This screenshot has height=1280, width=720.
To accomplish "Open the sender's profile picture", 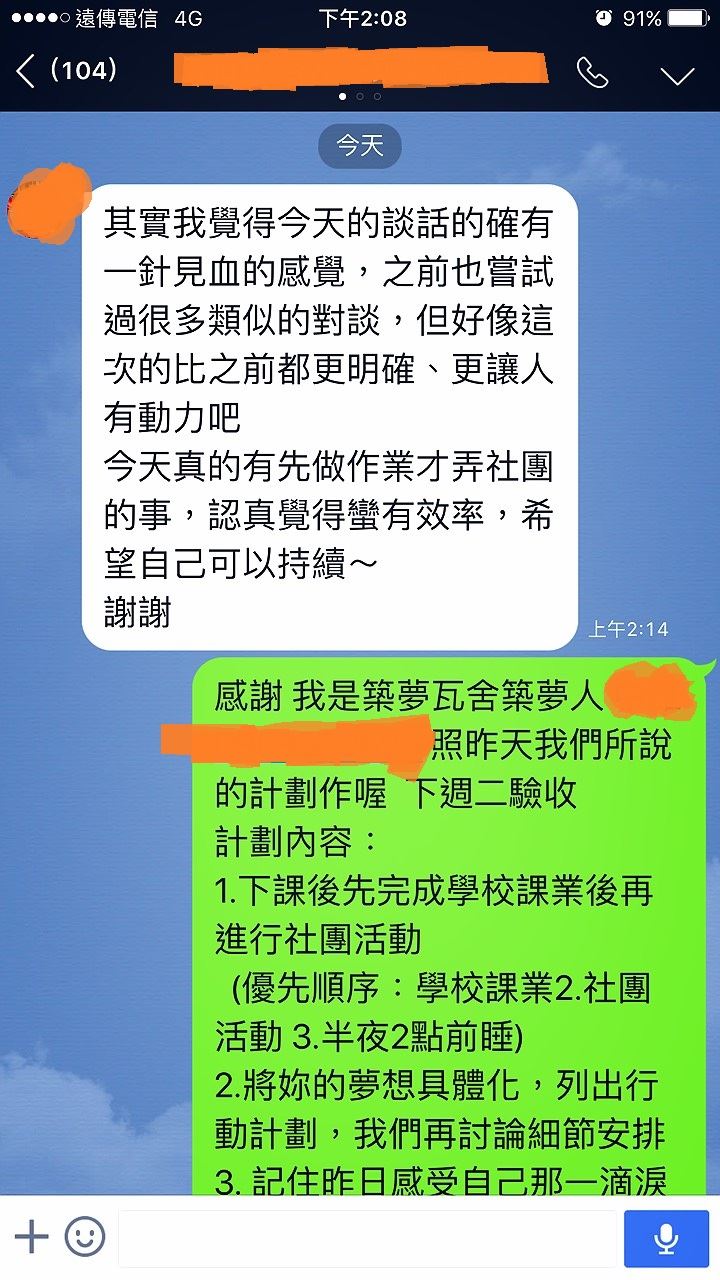I will click(x=46, y=200).
